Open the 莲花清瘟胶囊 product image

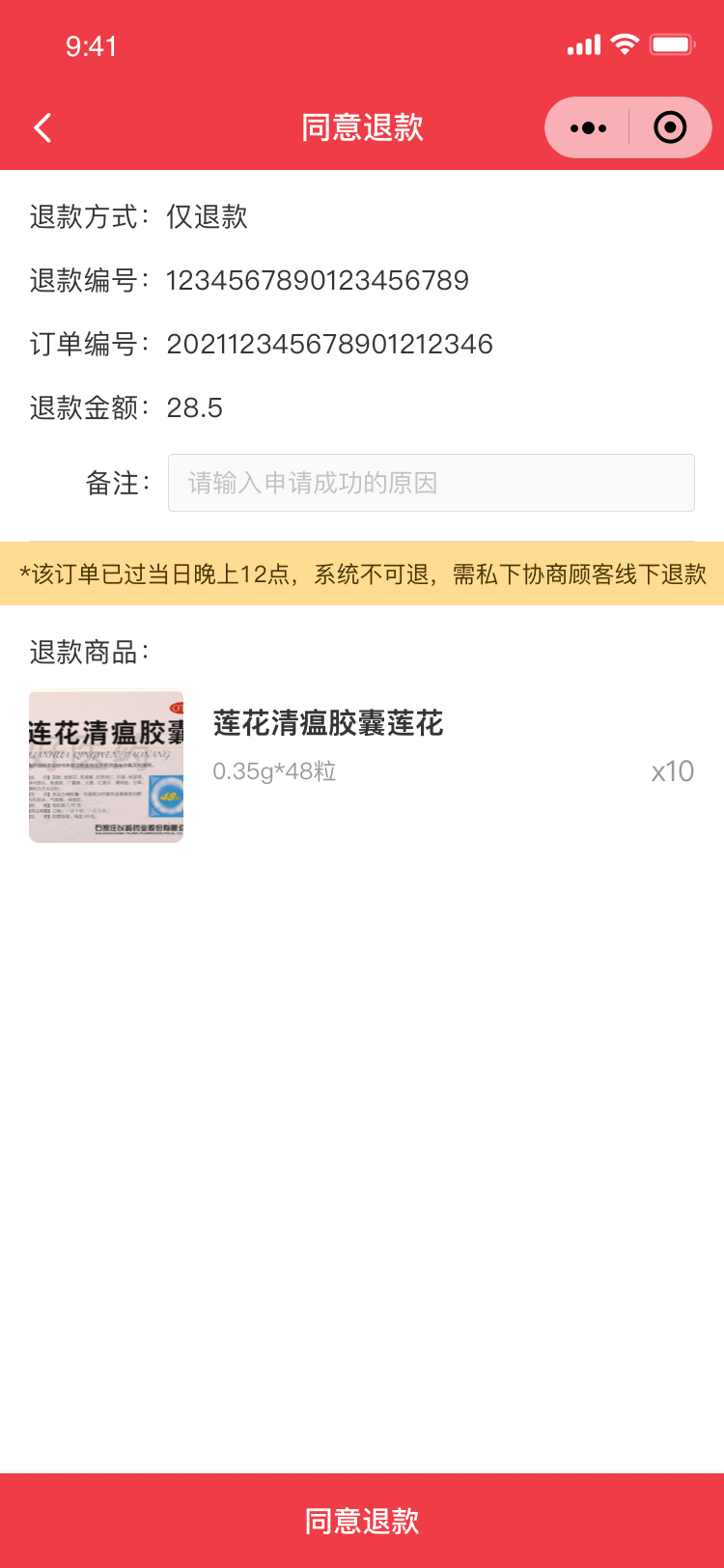(x=106, y=766)
